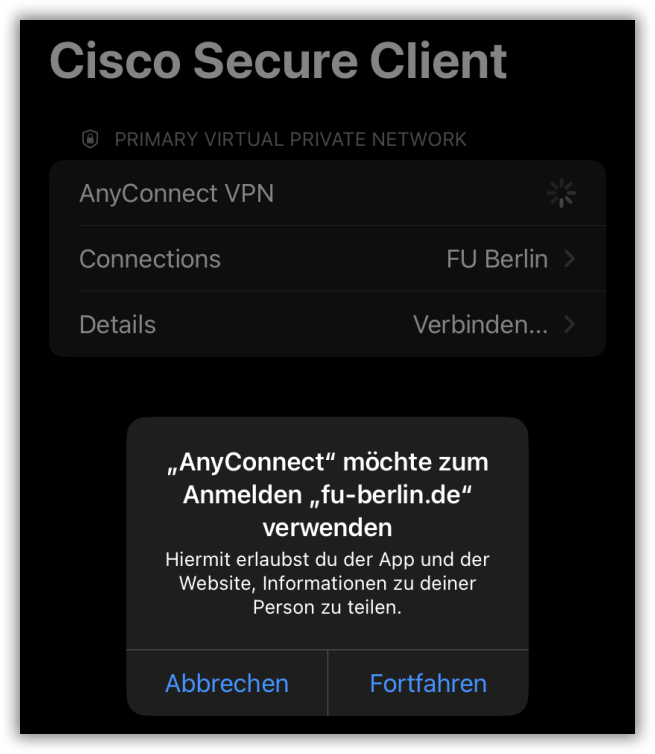Open the Connections row showing FU Berlin
655x754 pixels.
(x=327, y=259)
